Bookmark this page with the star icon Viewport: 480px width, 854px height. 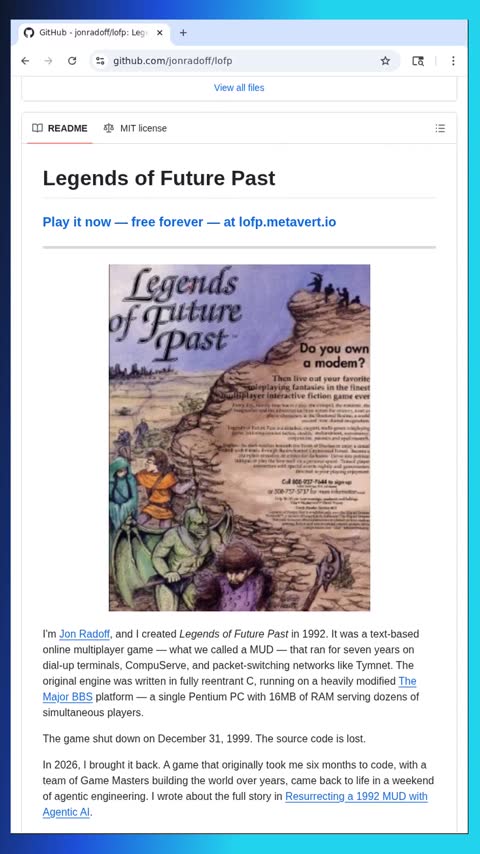(385, 61)
